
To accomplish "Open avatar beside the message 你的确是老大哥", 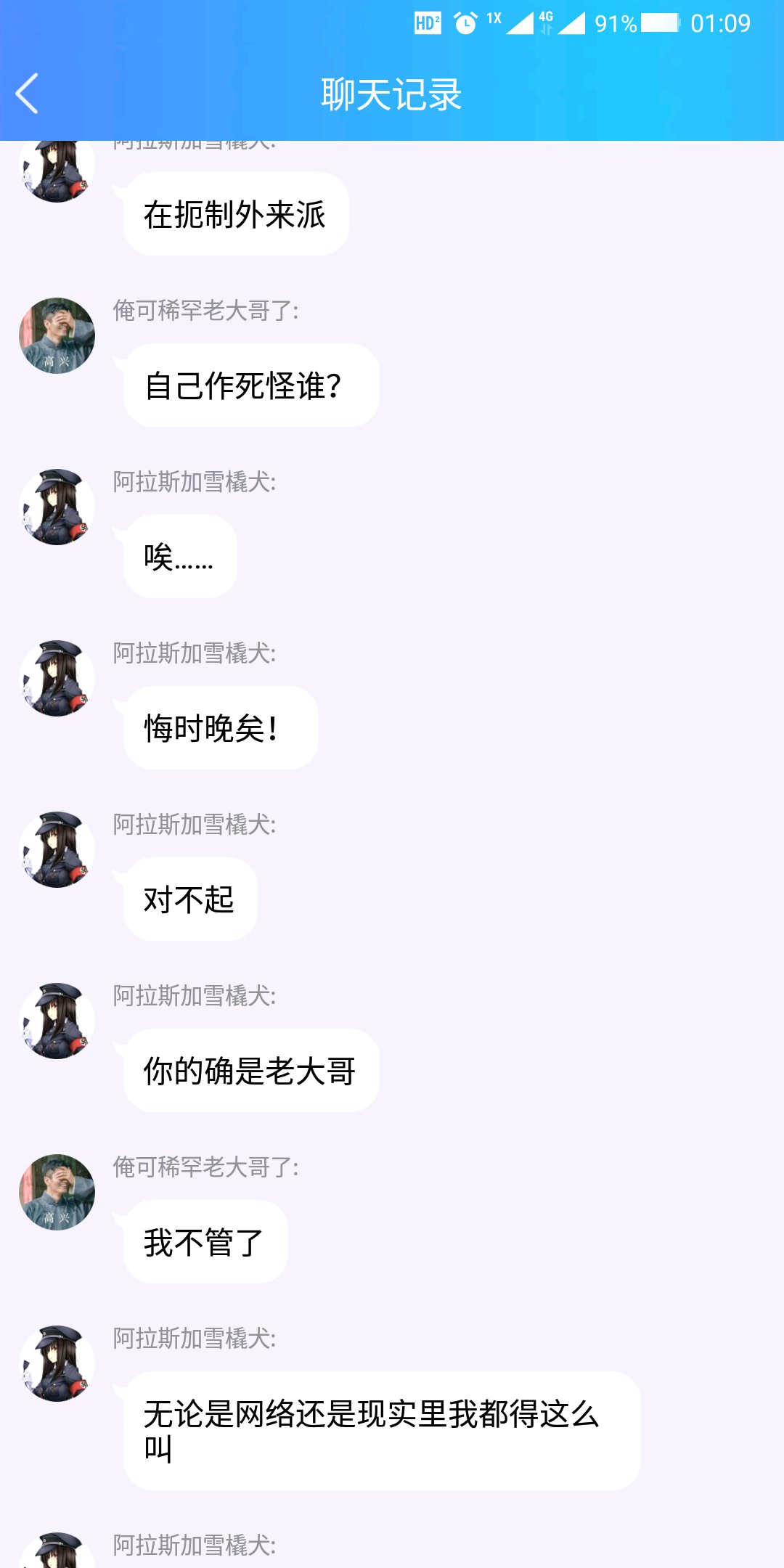I will tap(57, 1021).
